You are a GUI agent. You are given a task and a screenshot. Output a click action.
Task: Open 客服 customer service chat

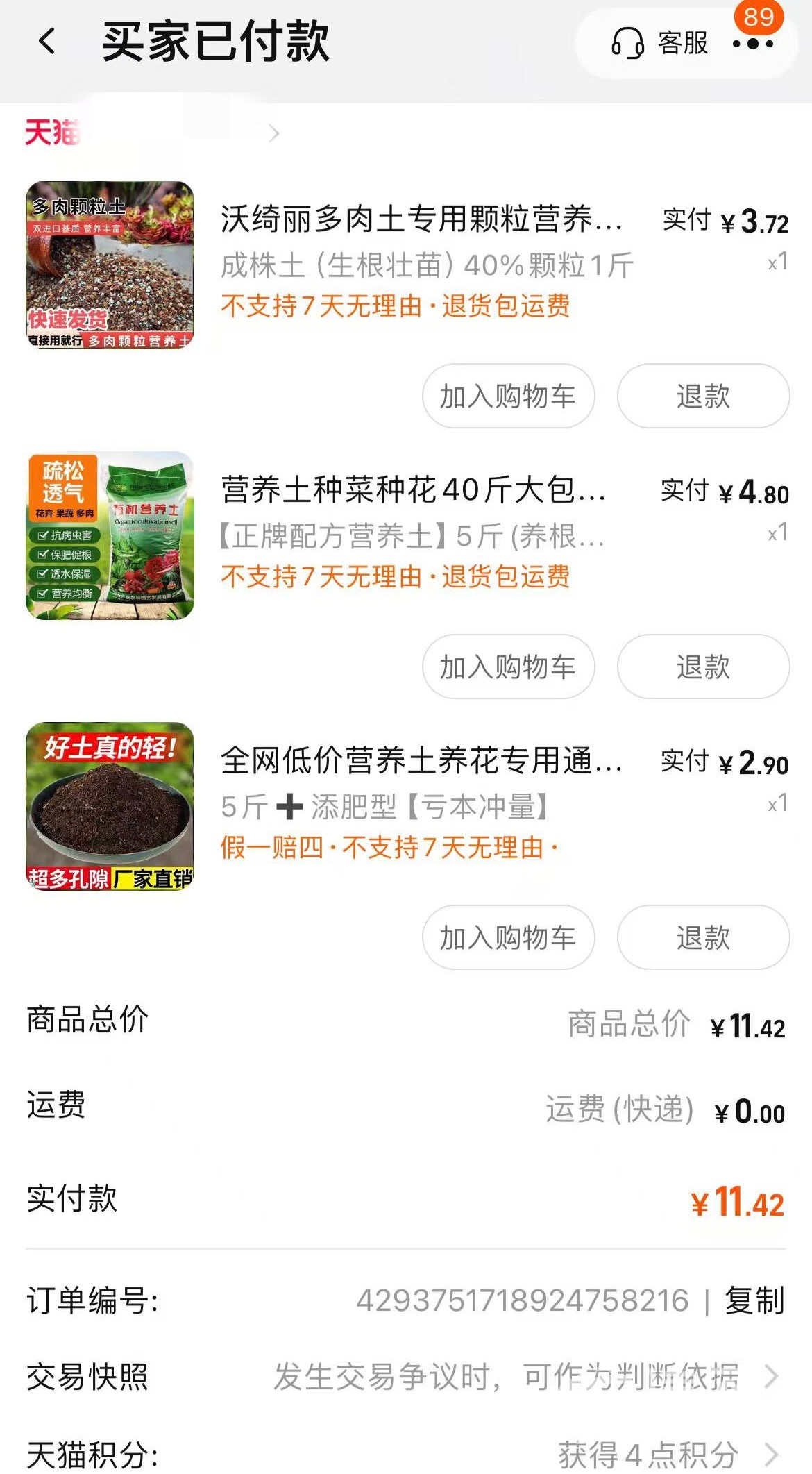click(x=659, y=43)
